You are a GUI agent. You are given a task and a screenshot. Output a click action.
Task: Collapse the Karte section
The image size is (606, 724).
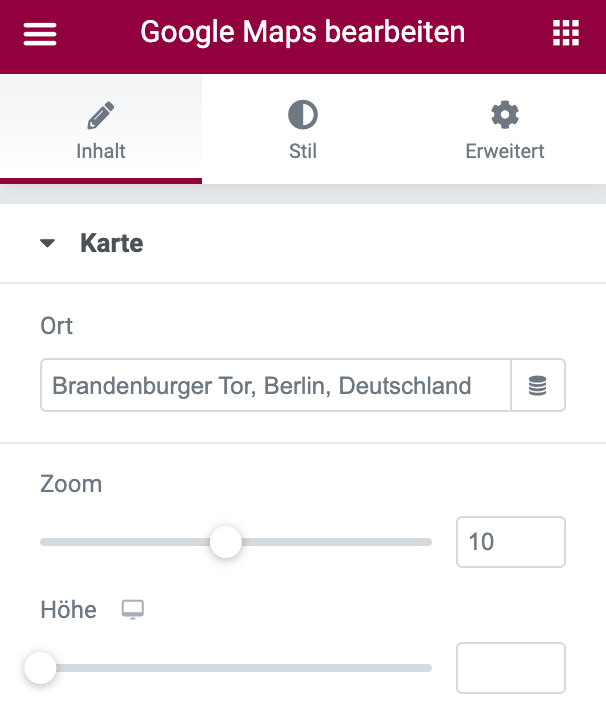[x=48, y=243]
